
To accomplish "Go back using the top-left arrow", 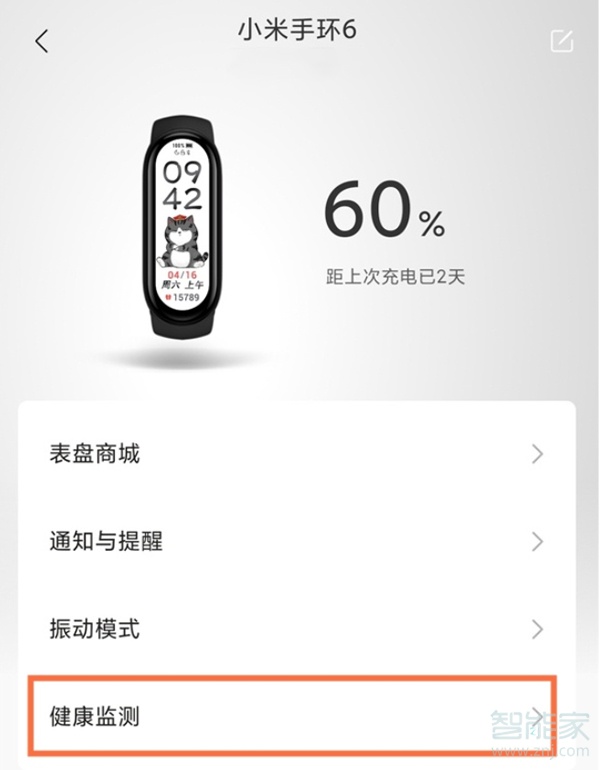I will tap(41, 42).
